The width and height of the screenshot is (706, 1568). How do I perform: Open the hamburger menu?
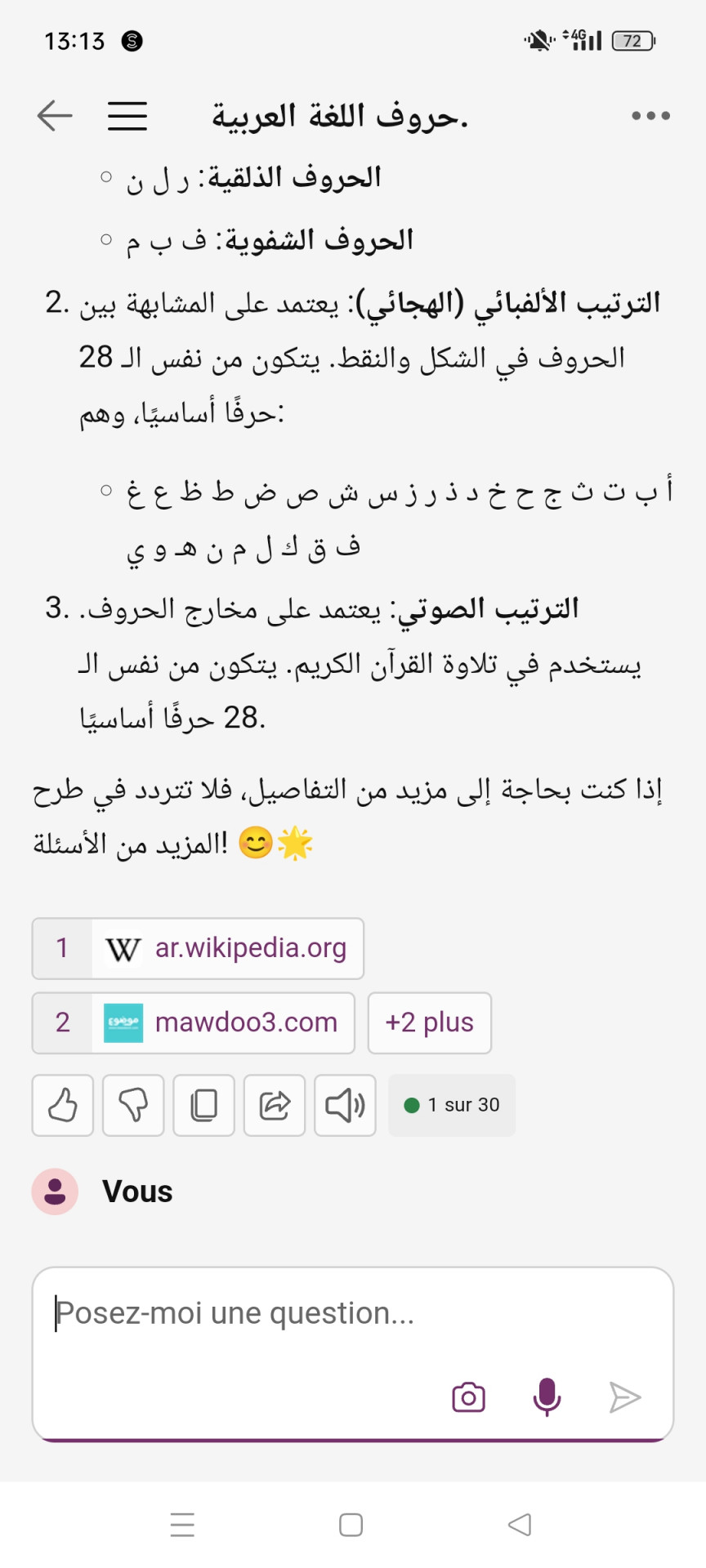pos(127,116)
